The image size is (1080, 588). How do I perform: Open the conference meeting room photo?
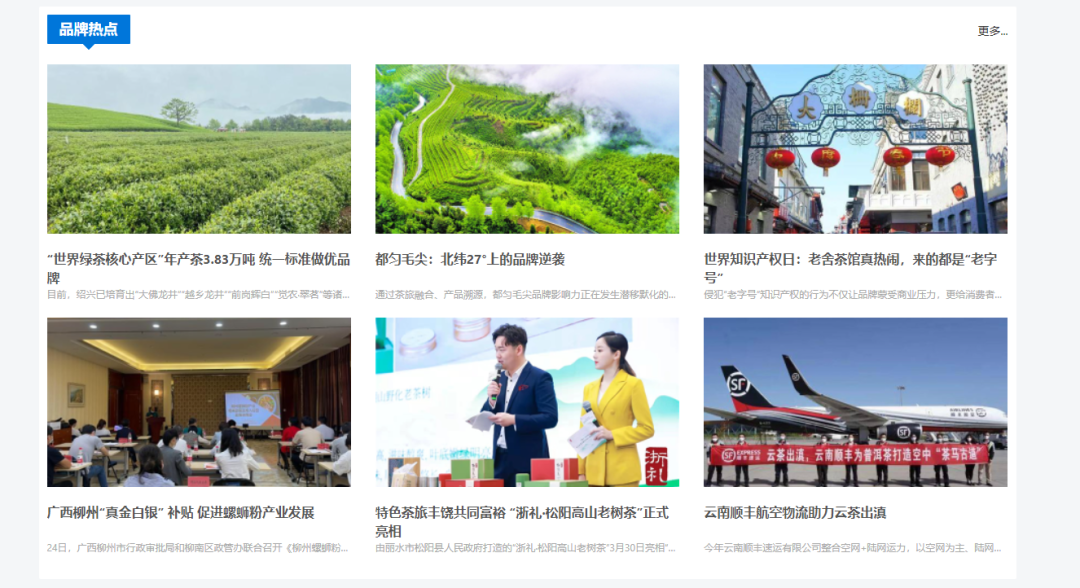(199, 402)
